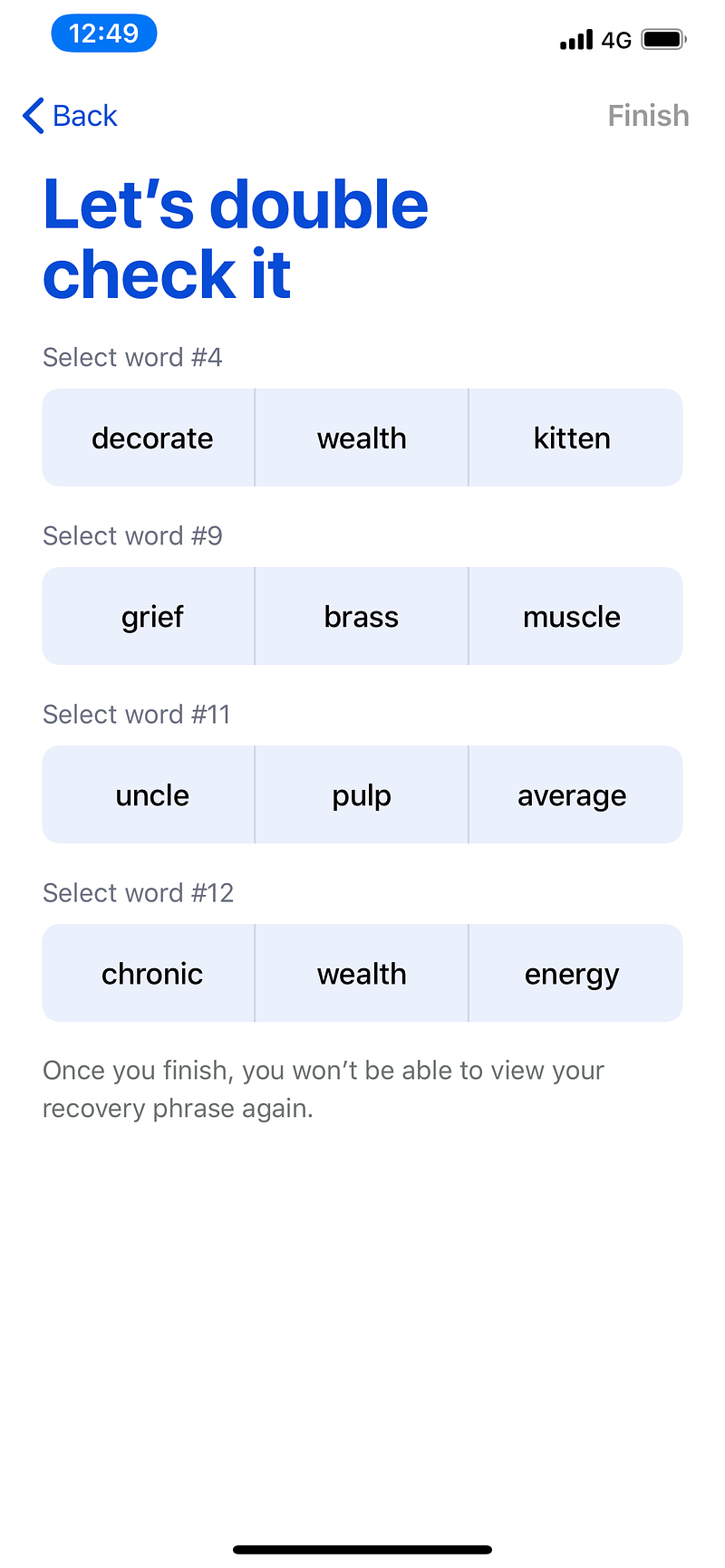Select "uncle" for word #11

pyautogui.click(x=150, y=795)
